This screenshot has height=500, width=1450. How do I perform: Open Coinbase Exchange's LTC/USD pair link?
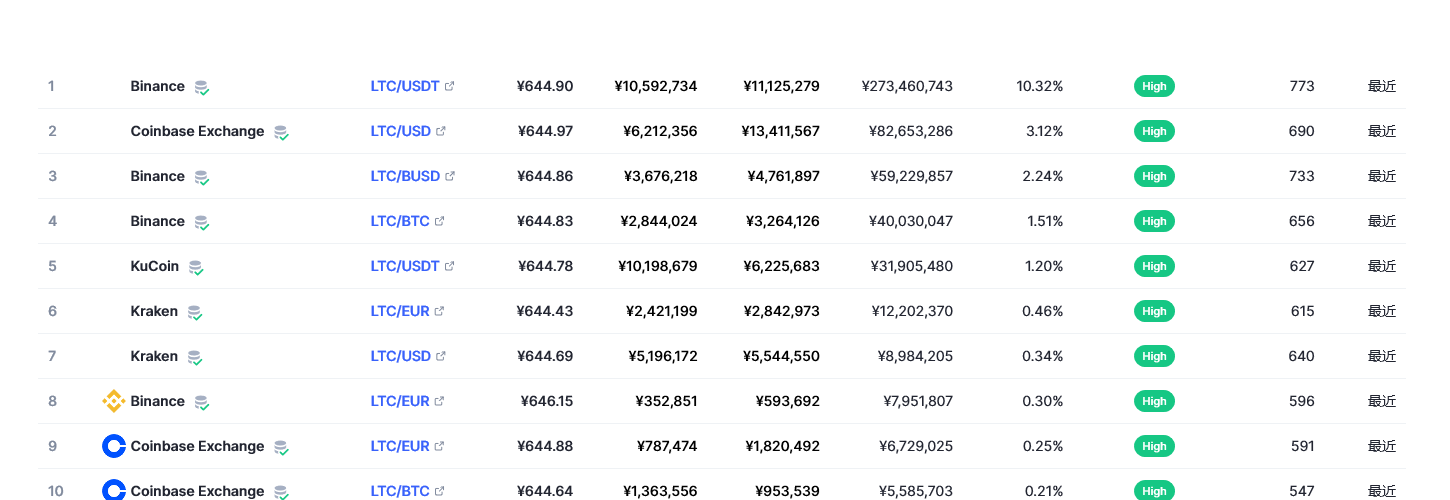pyautogui.click(x=400, y=131)
